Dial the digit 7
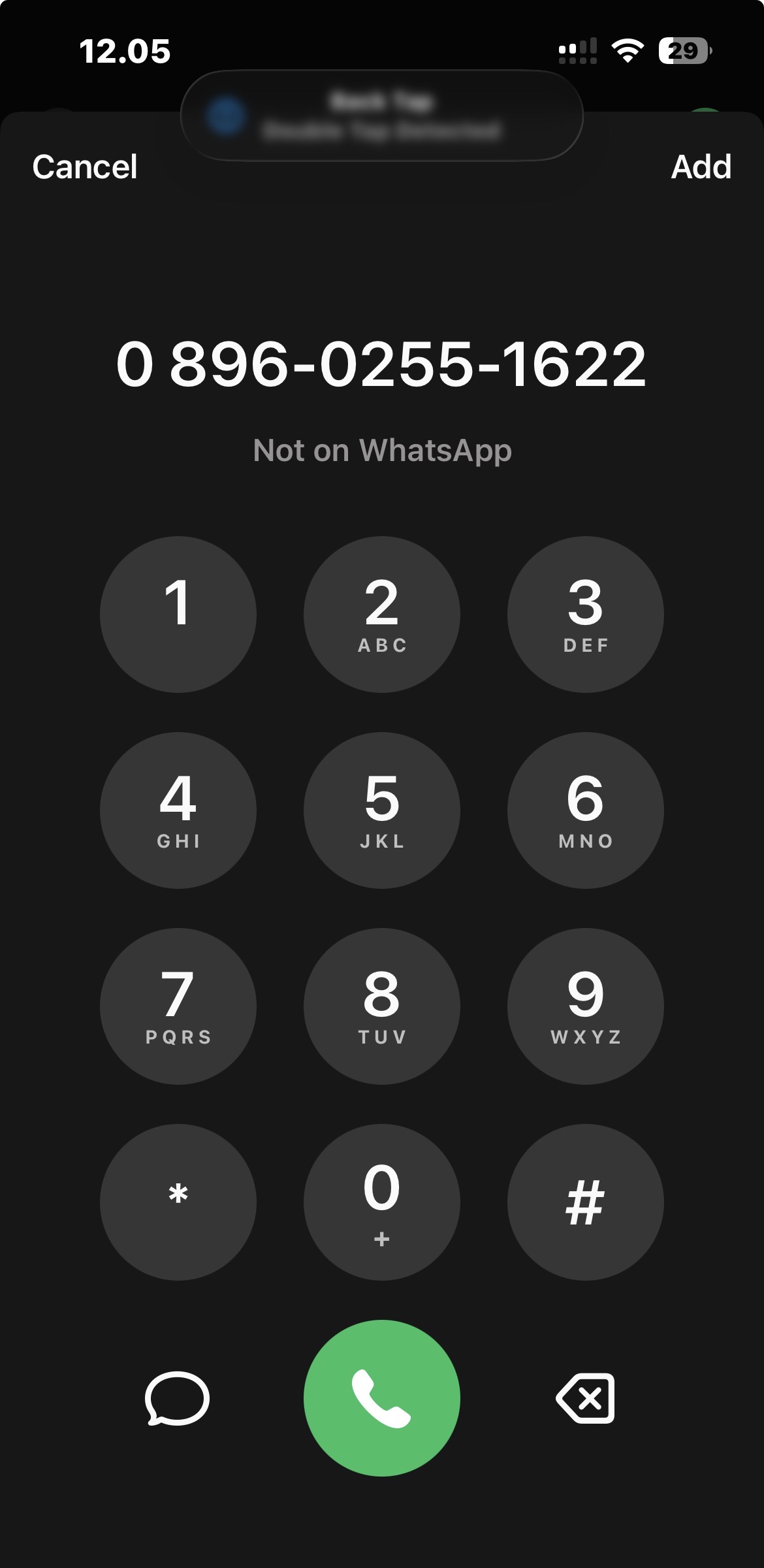Viewport: 764px width, 1568px height. pyautogui.click(x=178, y=1006)
